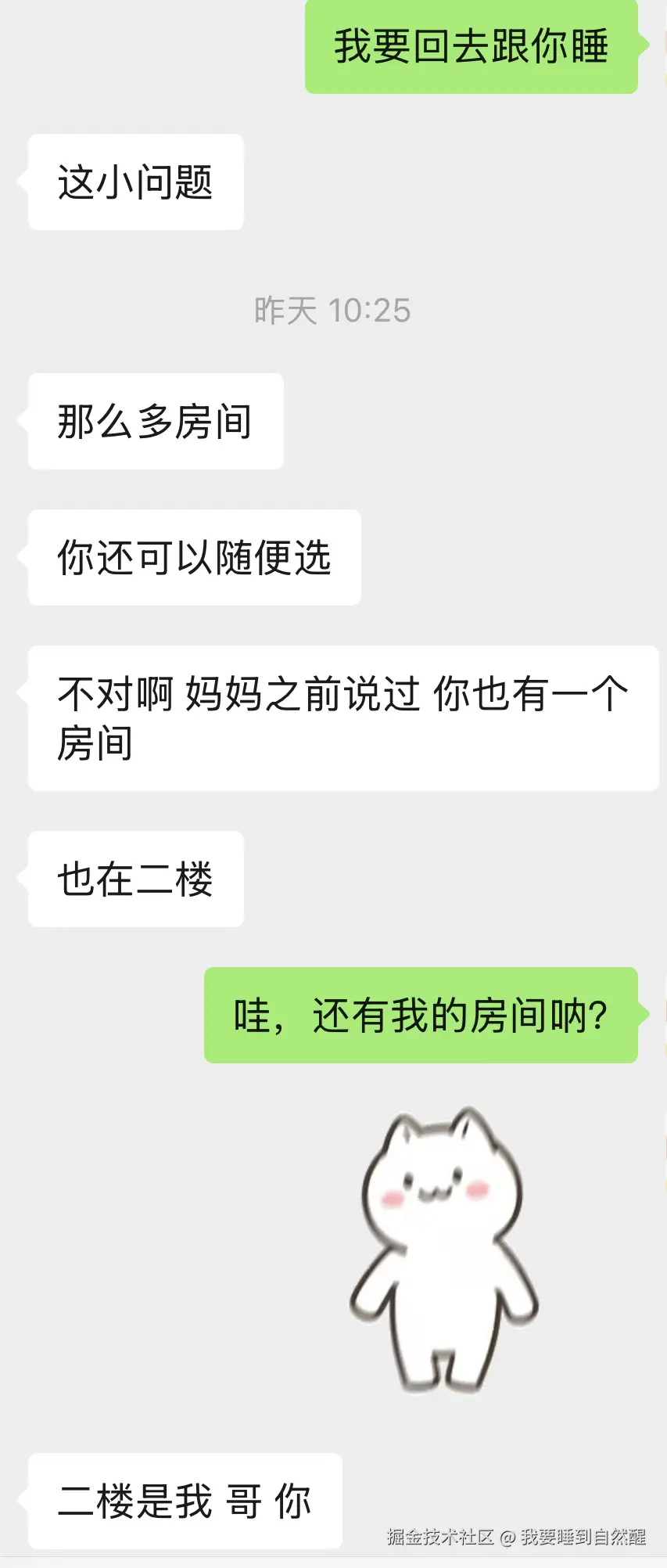The image size is (667, 1568).
Task: Select the cat sticker image
Action: [443, 1244]
